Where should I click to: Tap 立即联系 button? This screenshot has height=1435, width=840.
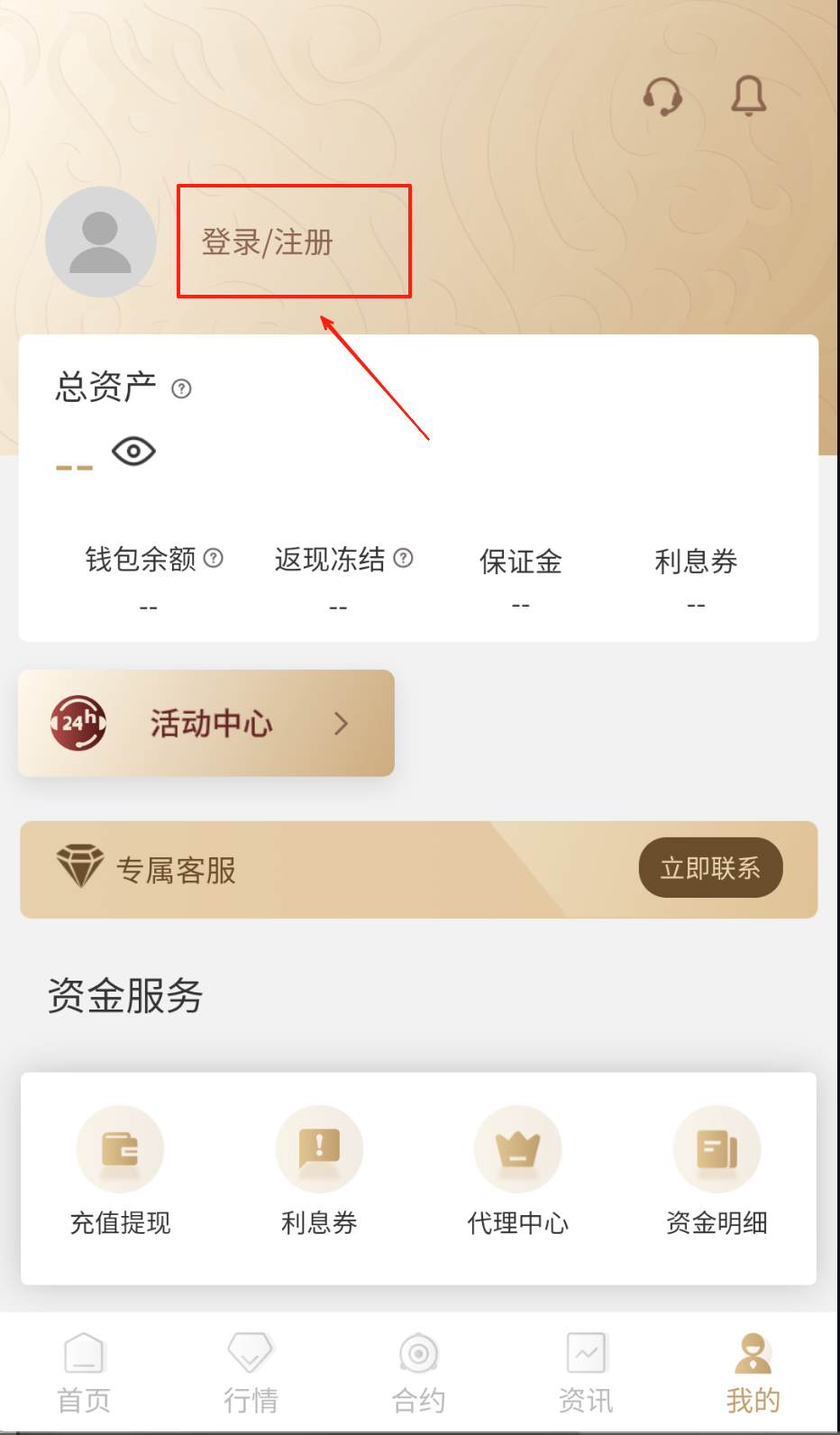click(x=710, y=868)
